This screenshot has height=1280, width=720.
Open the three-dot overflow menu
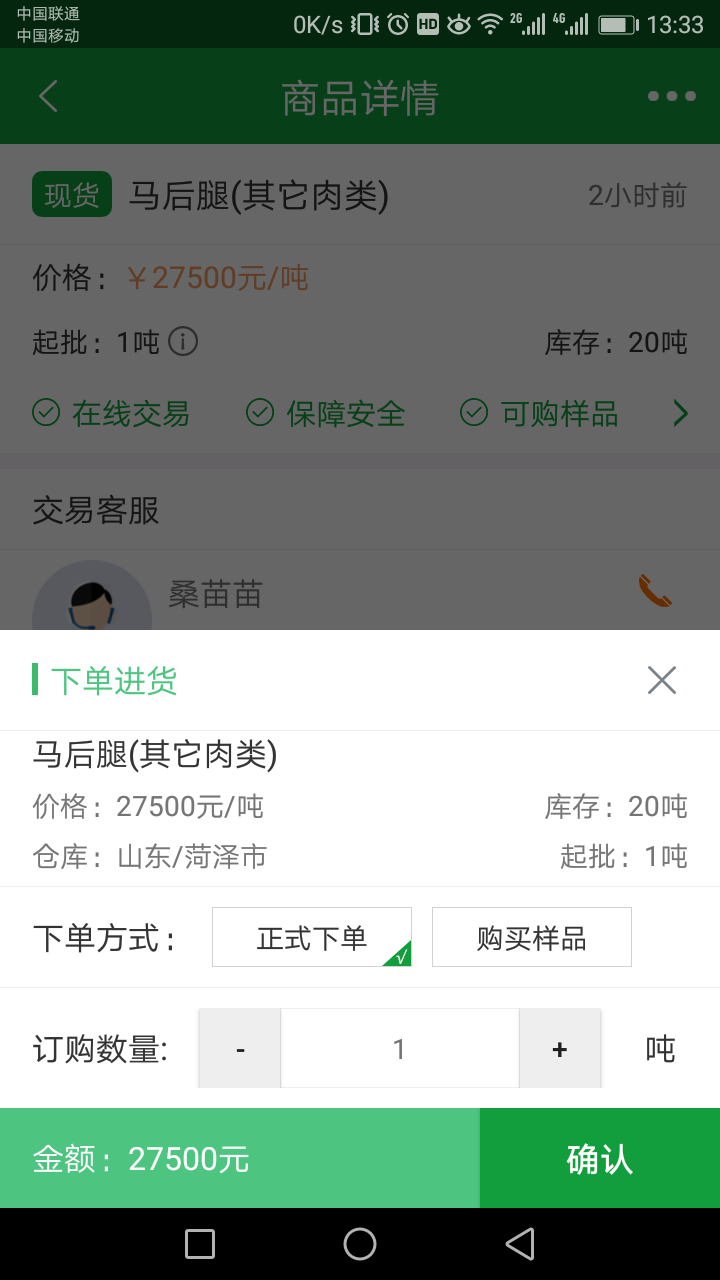(x=671, y=95)
